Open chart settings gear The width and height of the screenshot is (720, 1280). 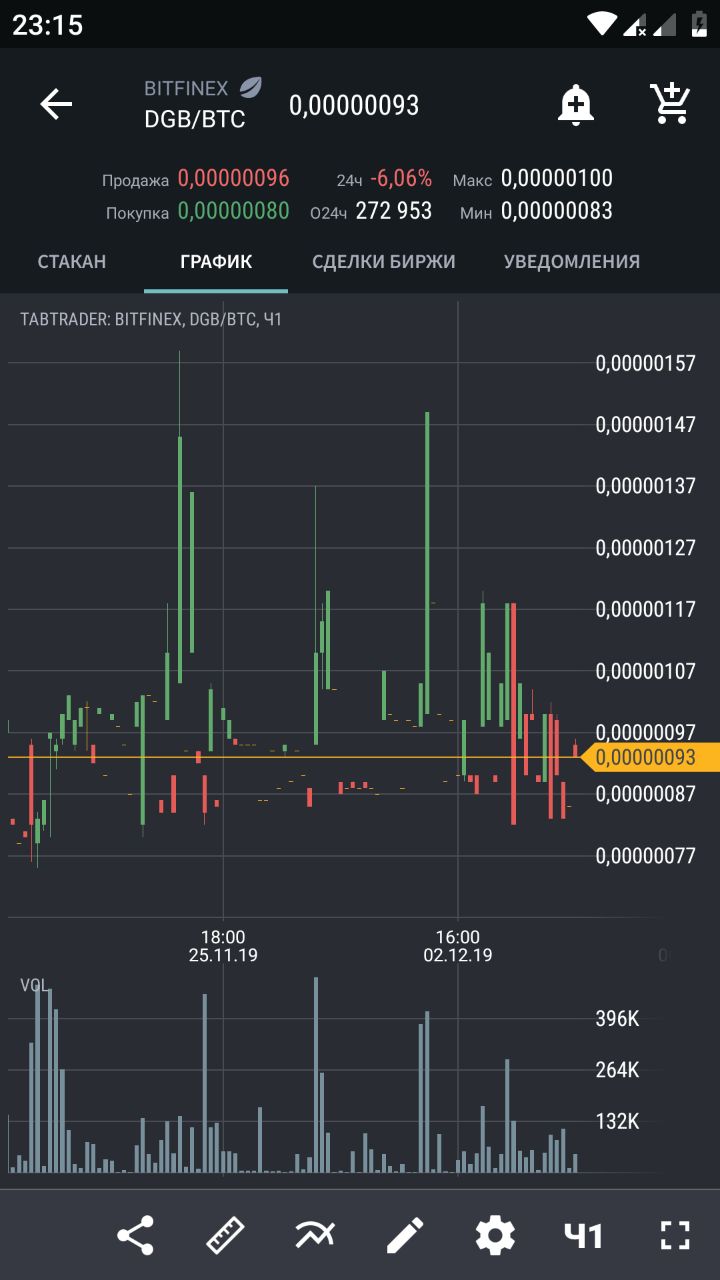(495, 1236)
